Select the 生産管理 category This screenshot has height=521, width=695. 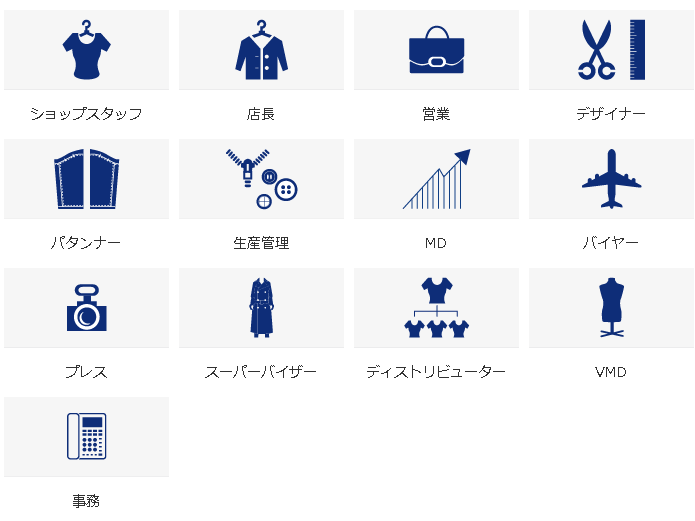(261, 180)
